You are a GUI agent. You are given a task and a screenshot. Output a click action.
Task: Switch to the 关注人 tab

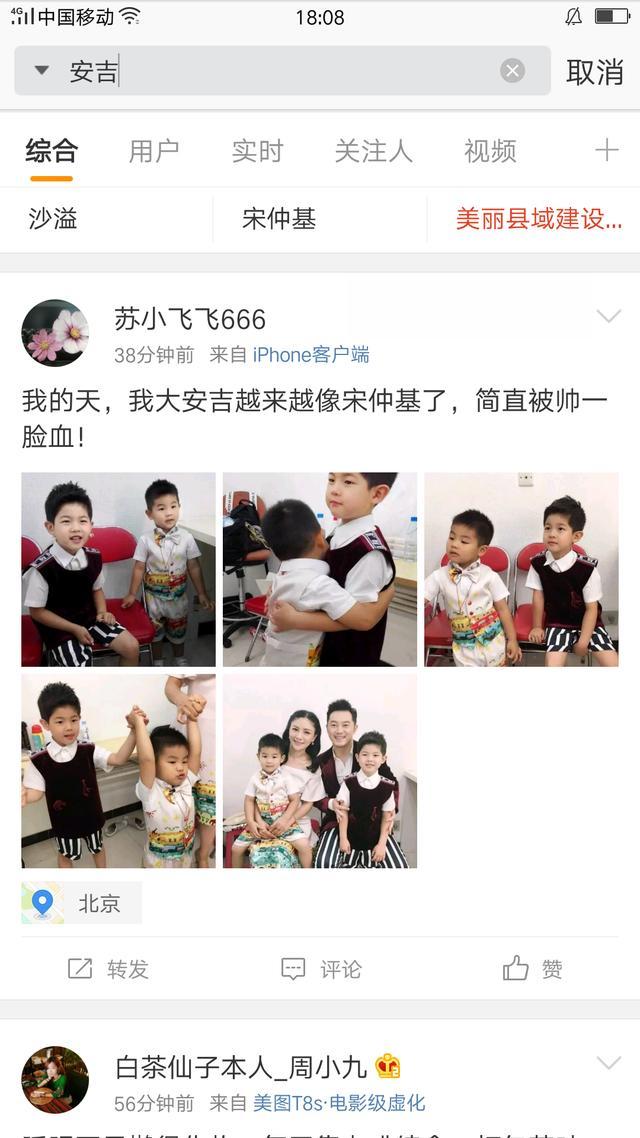[373, 151]
